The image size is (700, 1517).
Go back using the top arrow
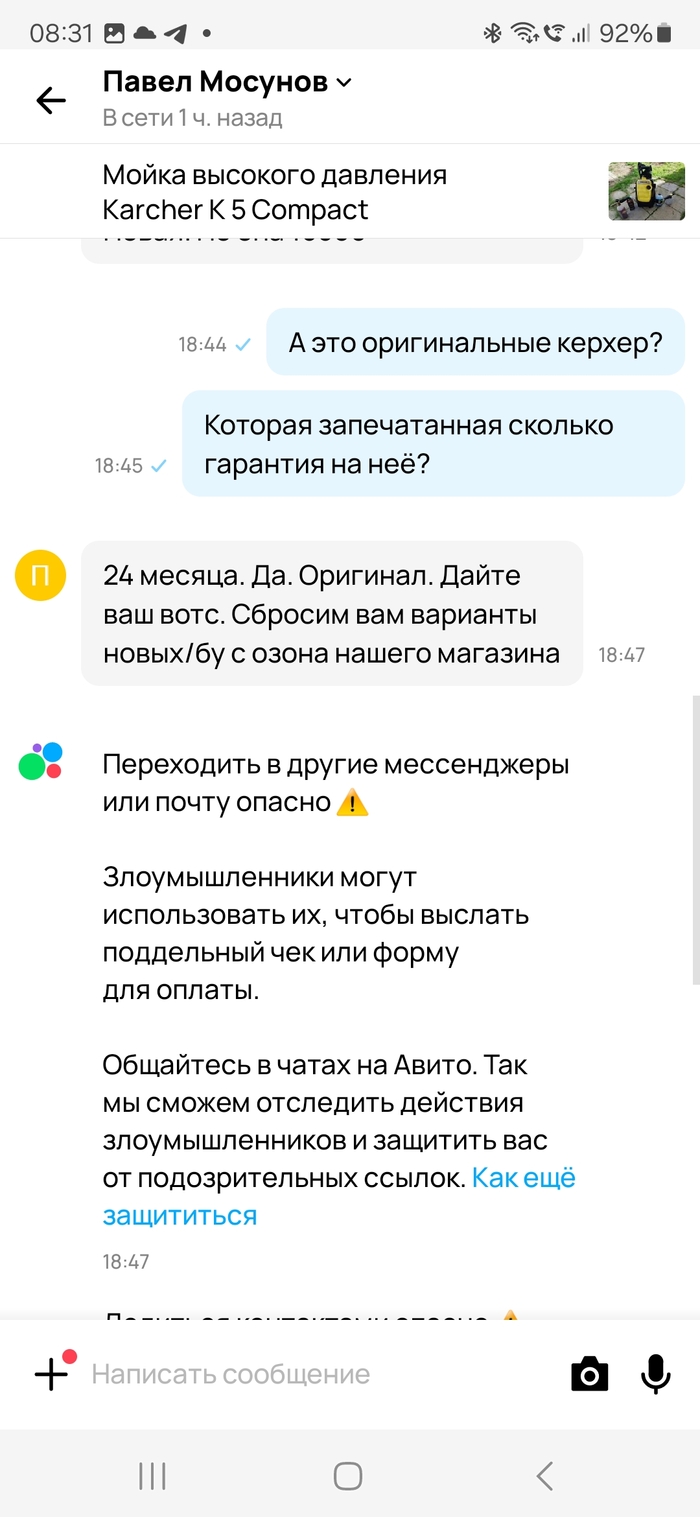(x=50, y=100)
